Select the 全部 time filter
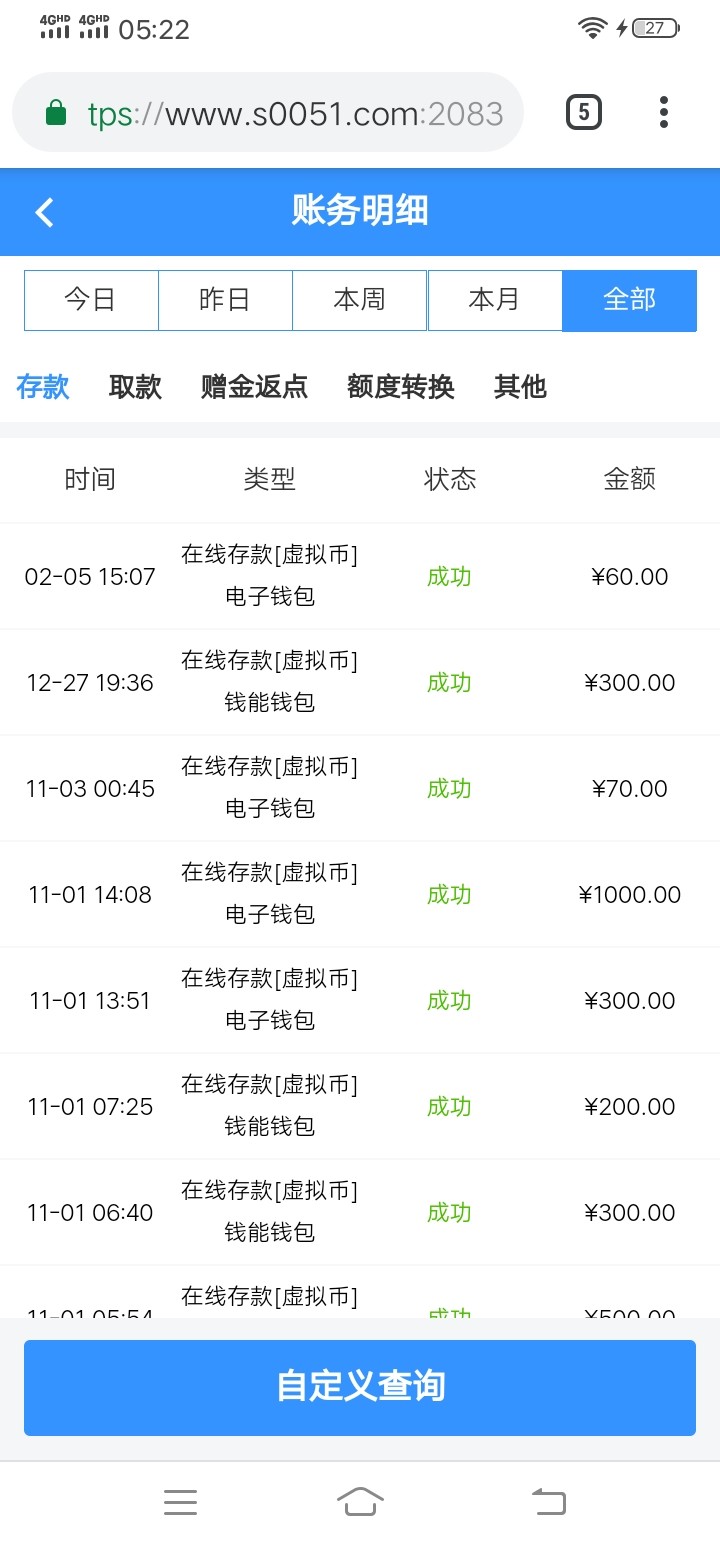This screenshot has height=1544, width=720. pyautogui.click(x=629, y=300)
